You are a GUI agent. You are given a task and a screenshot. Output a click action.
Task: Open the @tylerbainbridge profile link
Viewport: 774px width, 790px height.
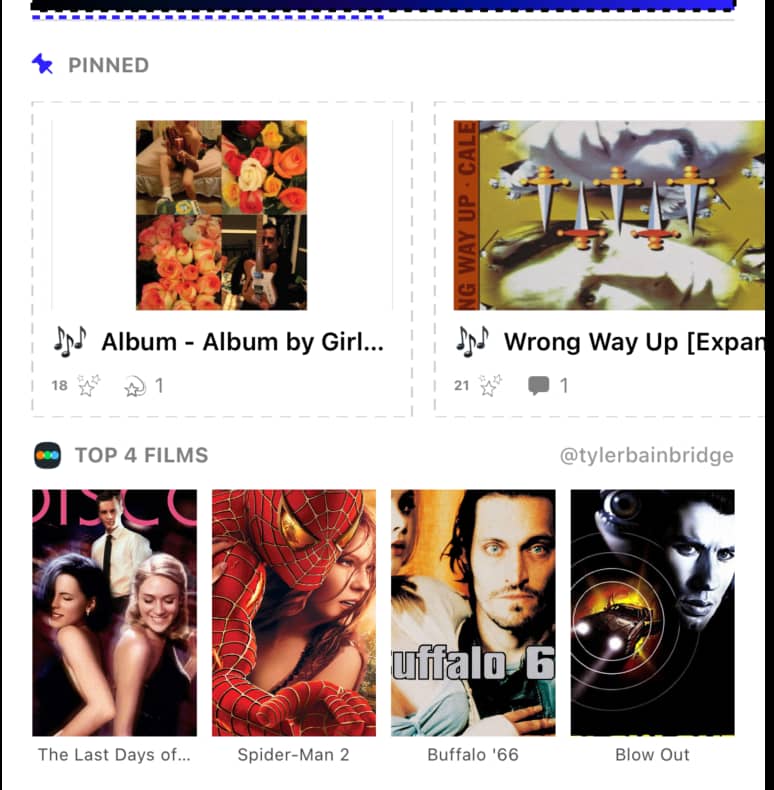646,456
